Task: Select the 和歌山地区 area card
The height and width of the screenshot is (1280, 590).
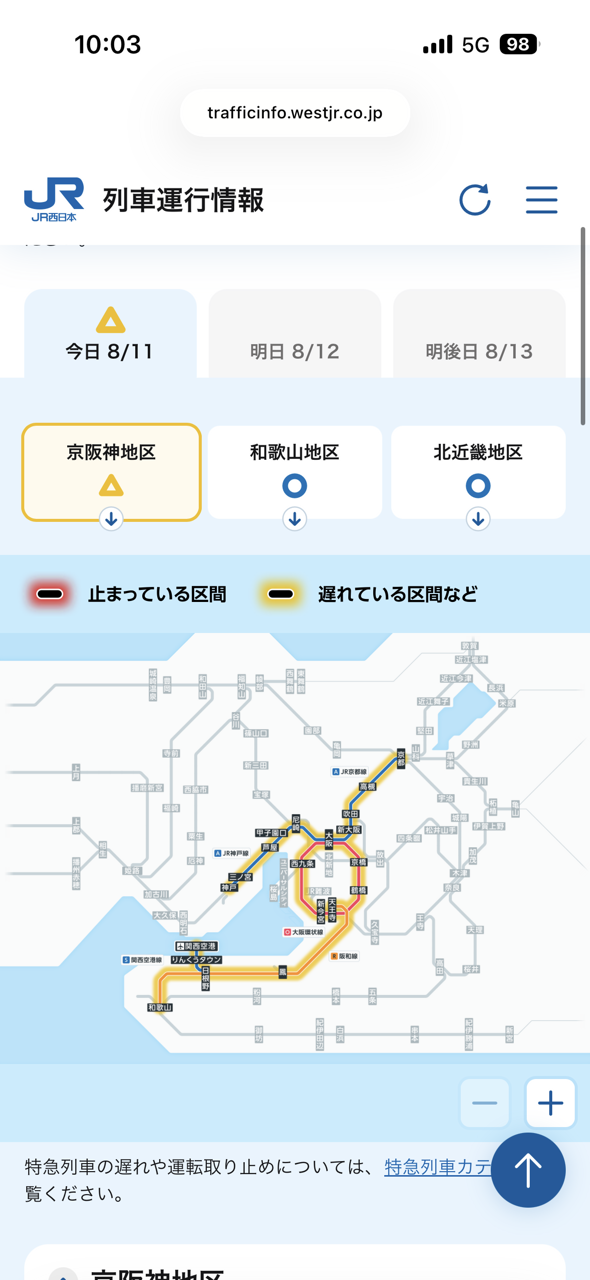Action: pyautogui.click(x=295, y=473)
